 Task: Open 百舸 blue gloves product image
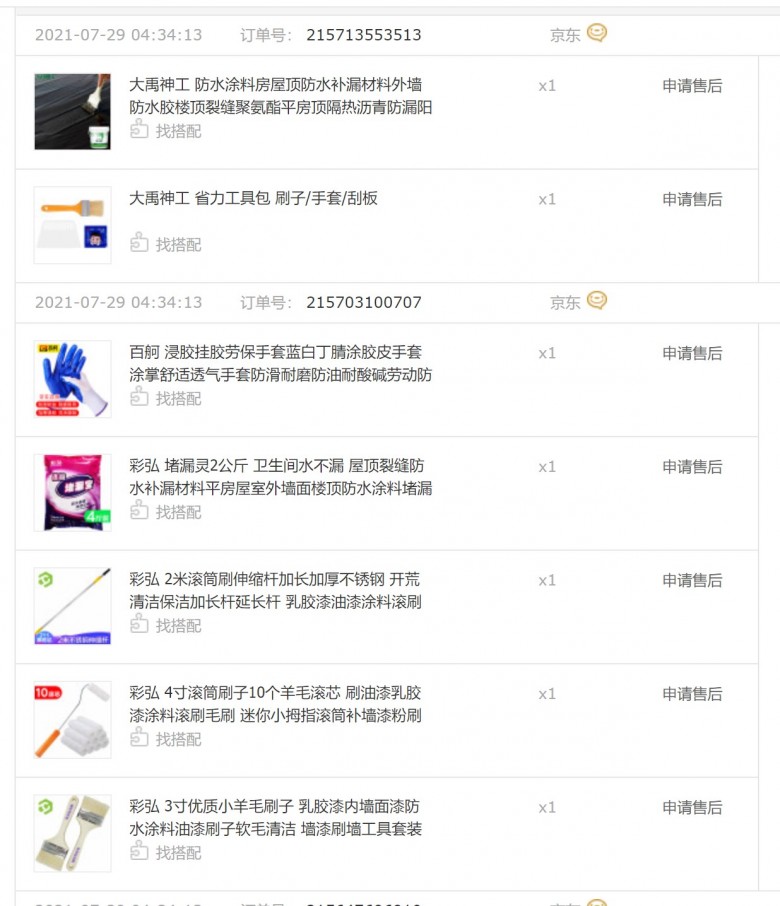click(x=72, y=379)
